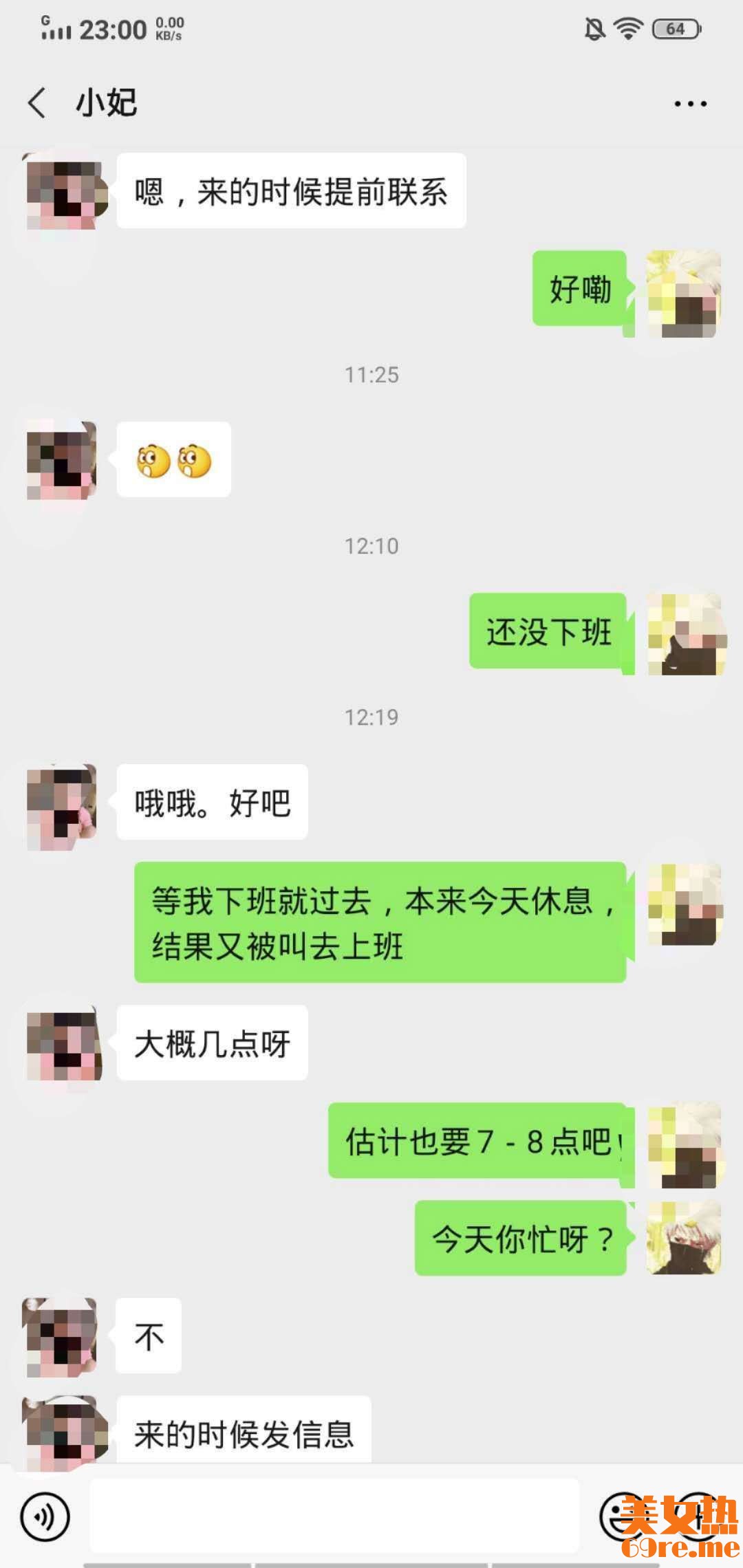Go back from the 小妃 chat

[x=37, y=104]
